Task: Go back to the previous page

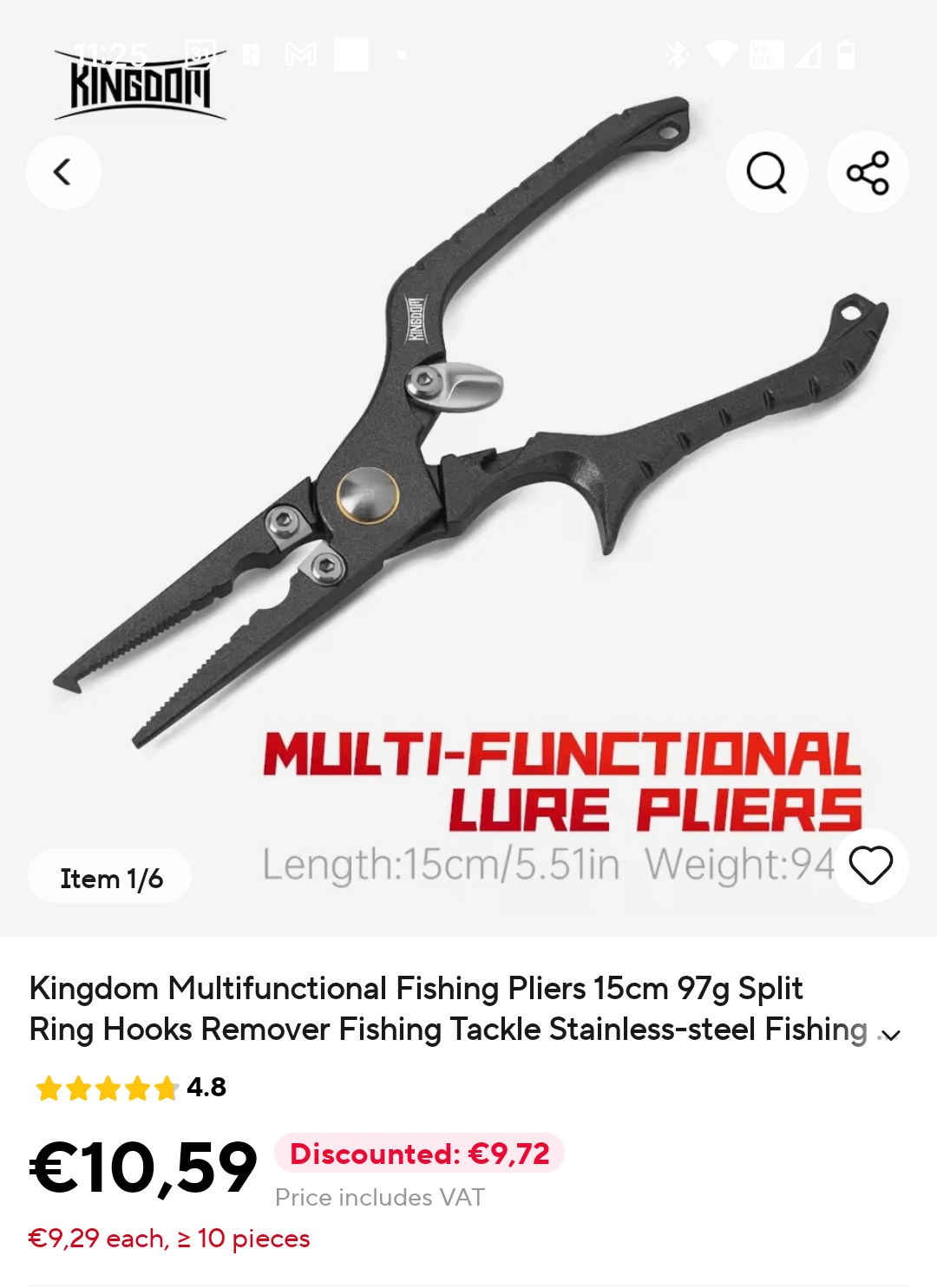Action: click(x=63, y=172)
